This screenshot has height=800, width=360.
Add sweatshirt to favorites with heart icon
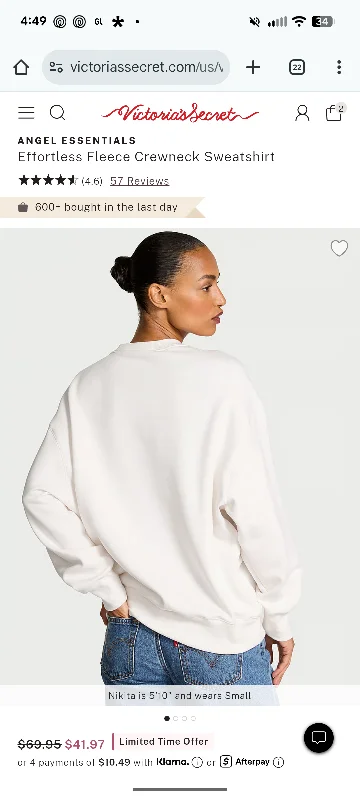coord(339,248)
